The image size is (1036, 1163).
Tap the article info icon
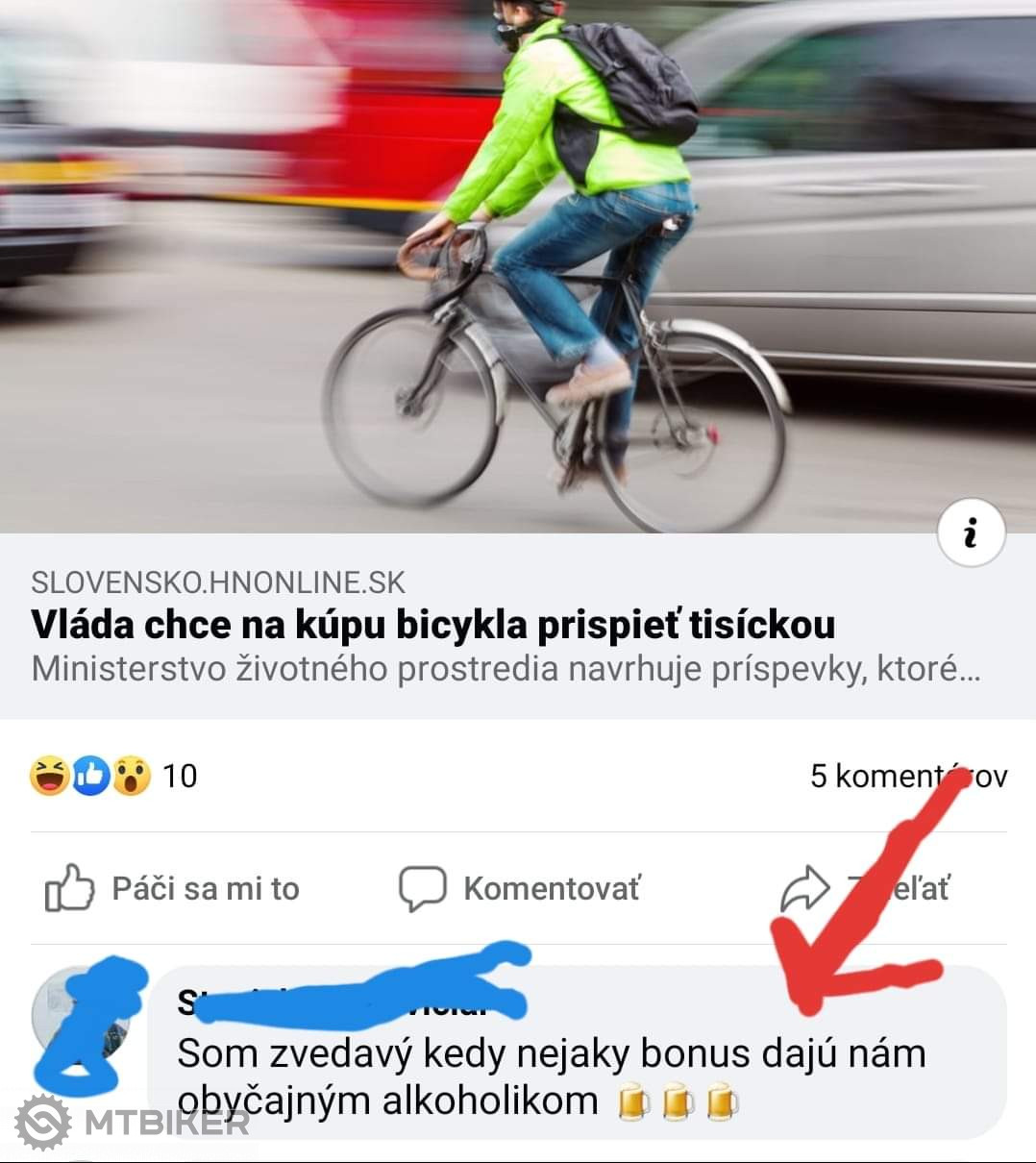coord(971,532)
